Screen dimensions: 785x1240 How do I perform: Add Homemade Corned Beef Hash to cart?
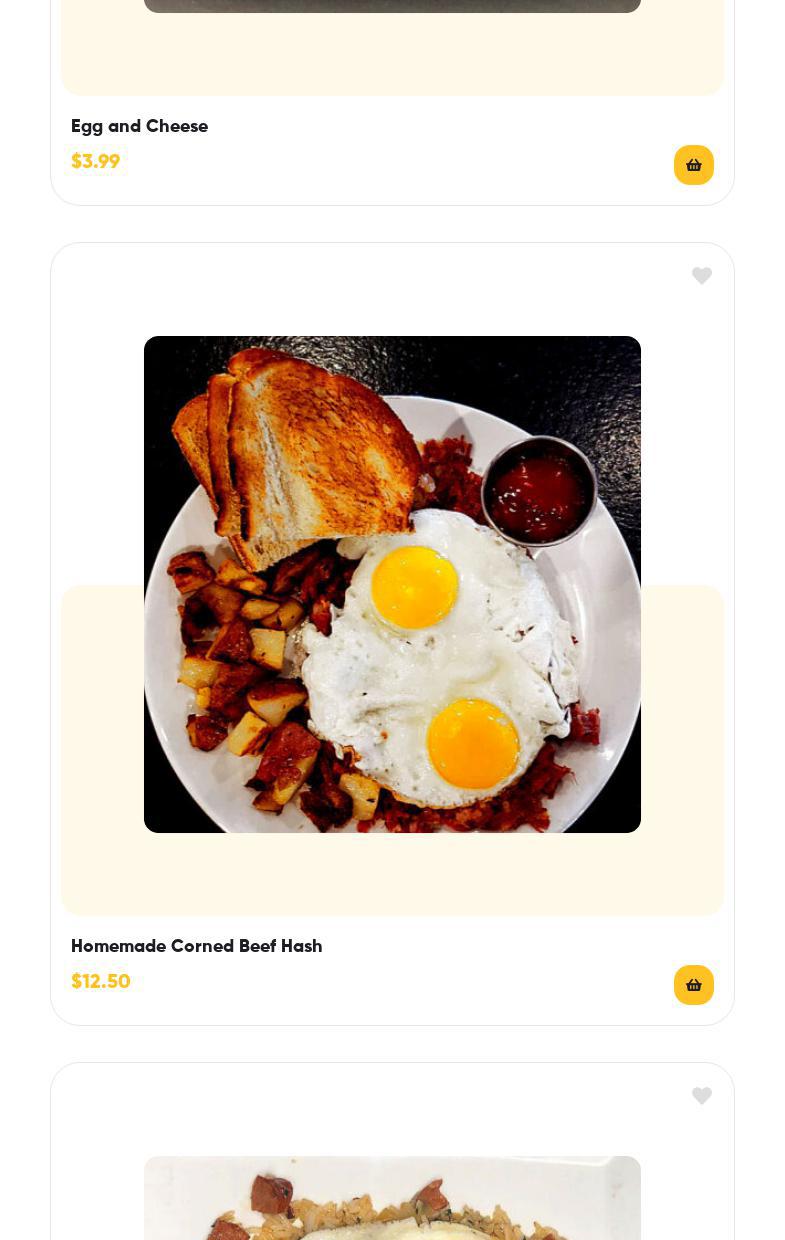pos(693,985)
